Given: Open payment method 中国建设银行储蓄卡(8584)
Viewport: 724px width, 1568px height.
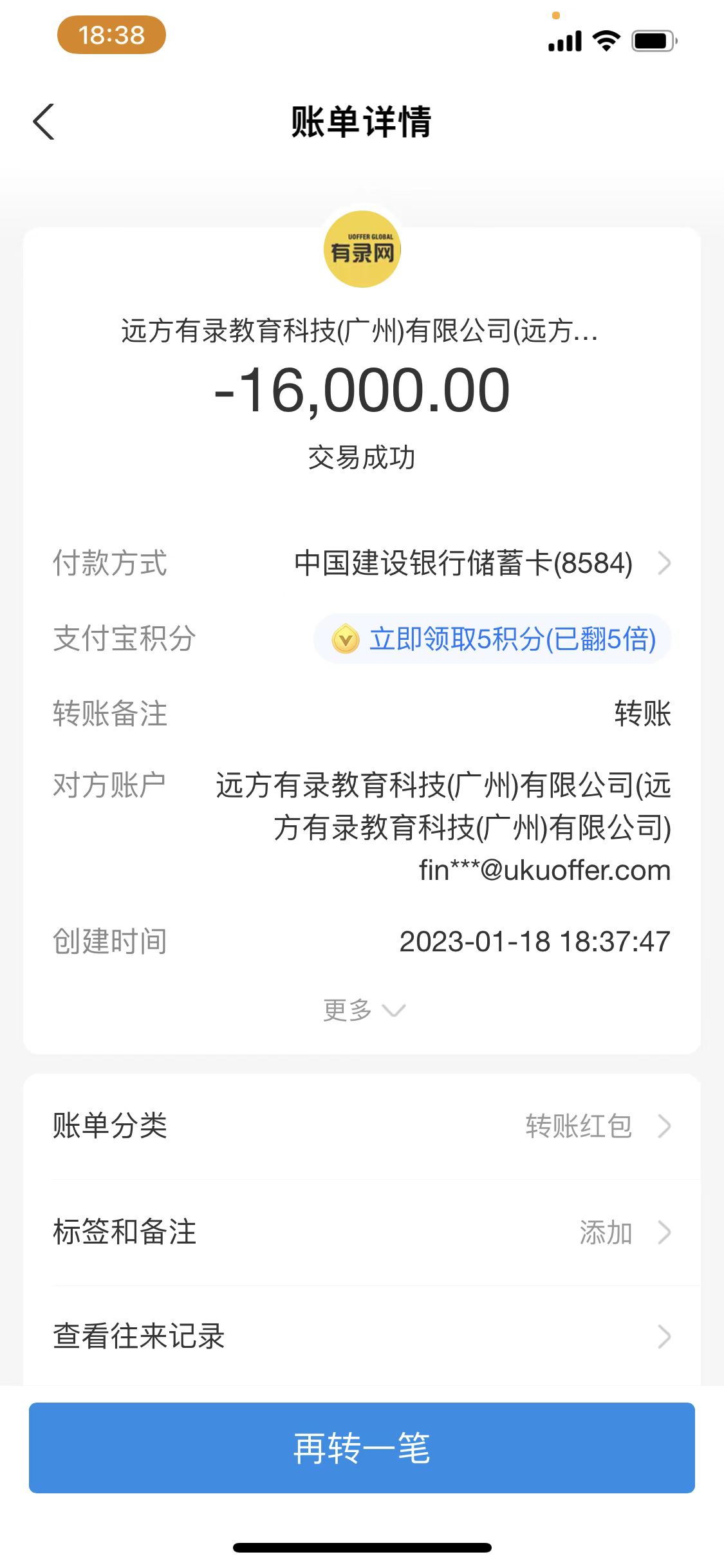Looking at the screenshot, I should pyautogui.click(x=481, y=564).
